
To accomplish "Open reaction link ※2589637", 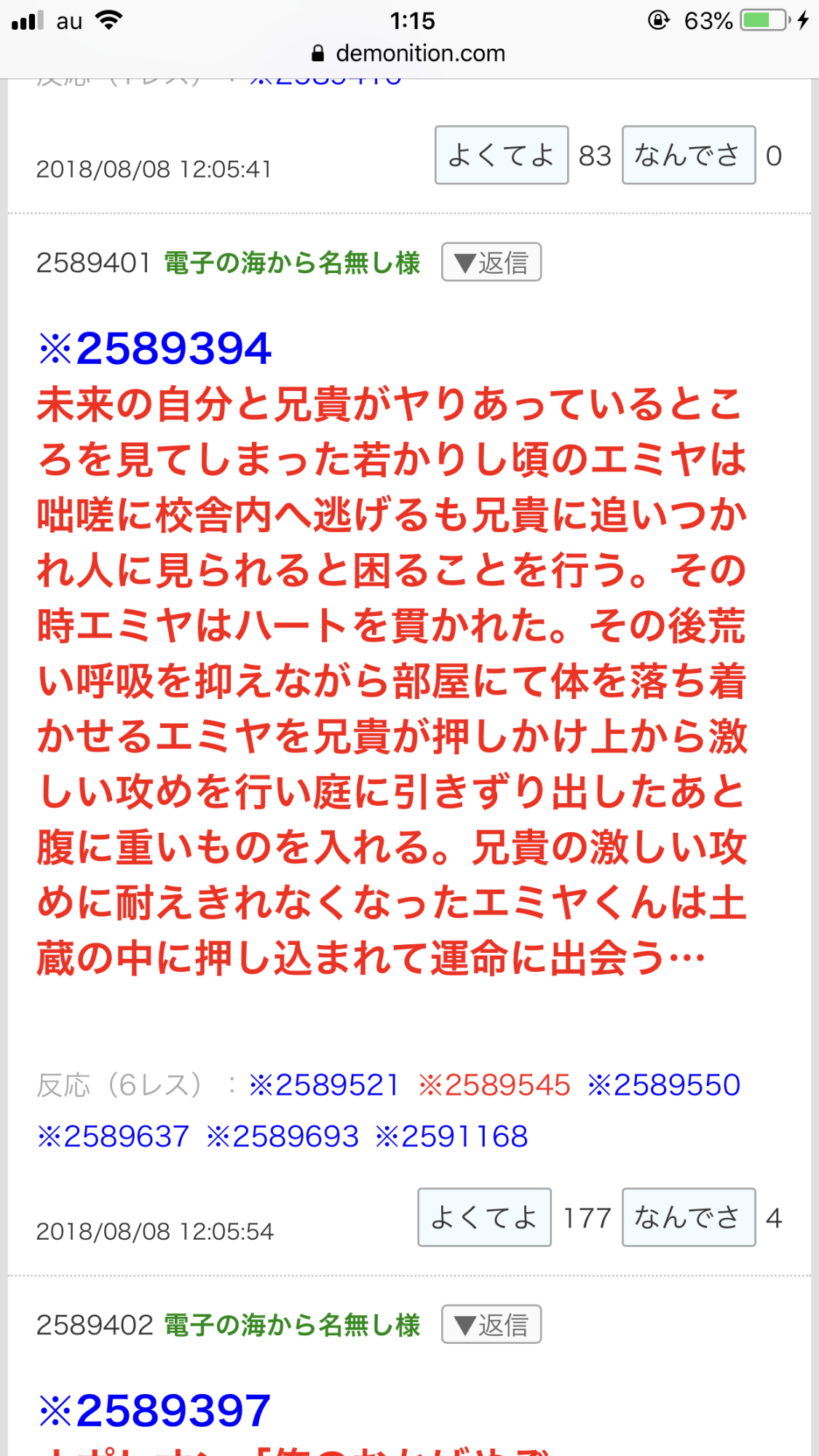I will coord(113,1136).
